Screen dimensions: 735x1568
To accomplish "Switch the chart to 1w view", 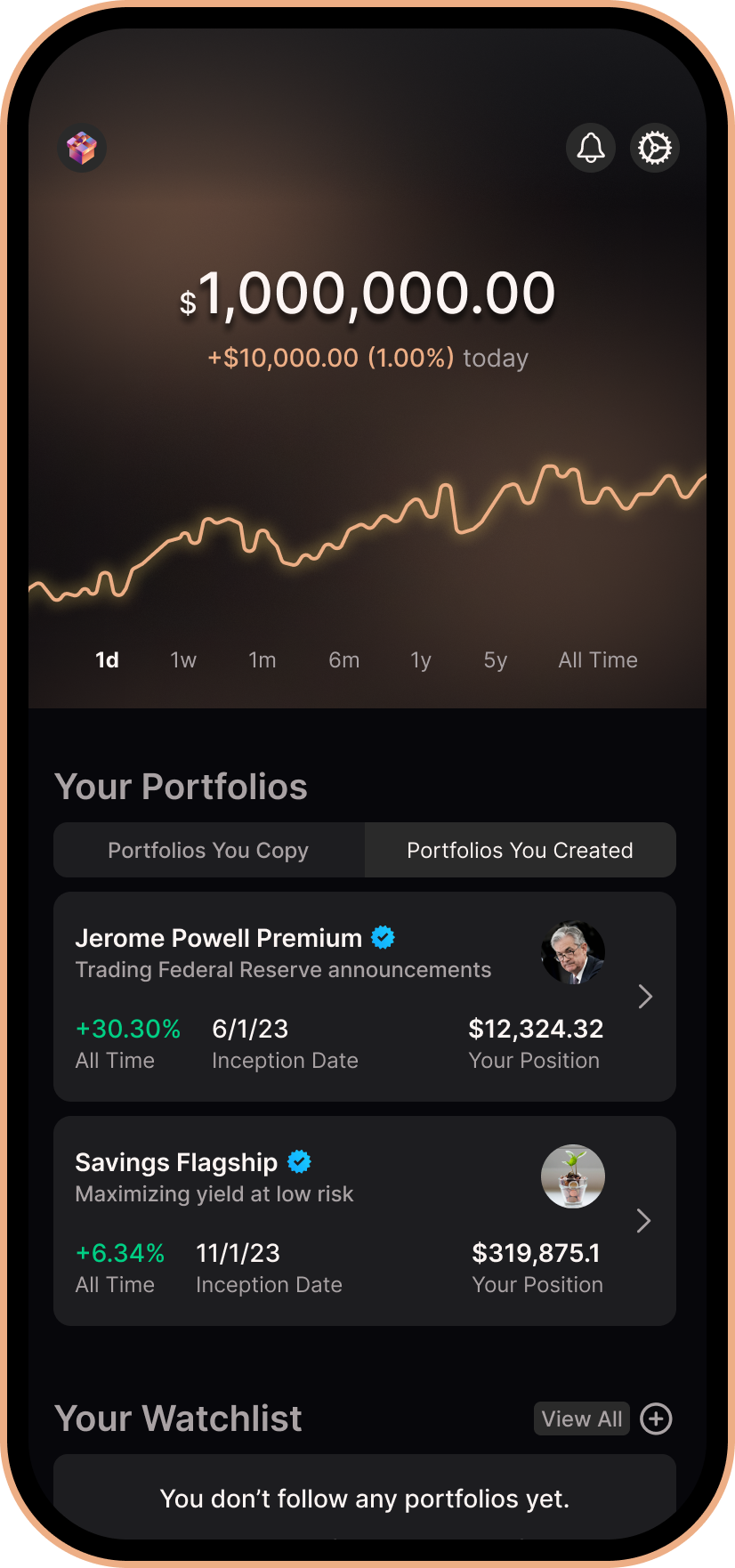I will coord(183,659).
